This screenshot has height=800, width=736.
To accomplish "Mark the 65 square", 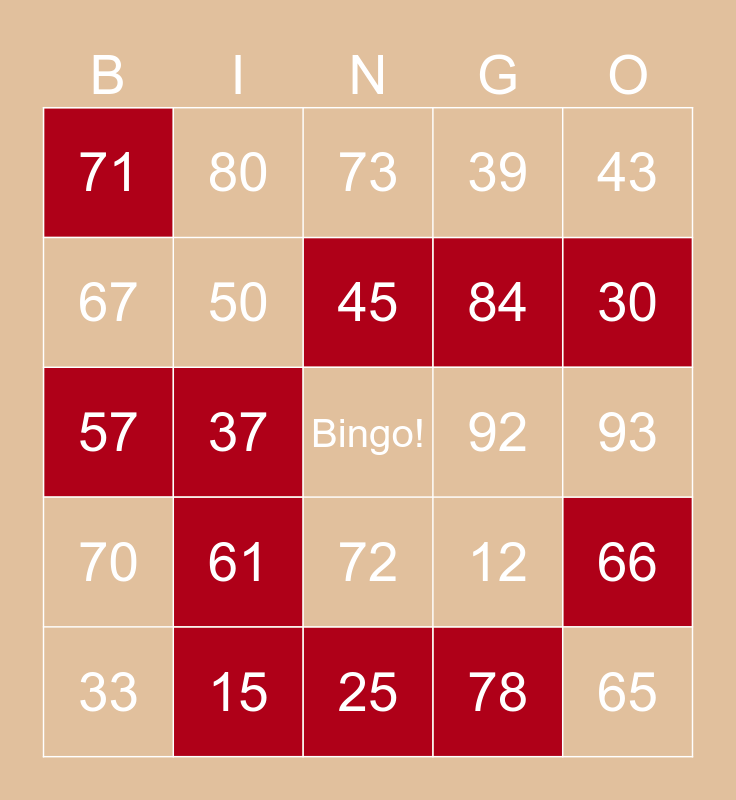I will 627,692.
